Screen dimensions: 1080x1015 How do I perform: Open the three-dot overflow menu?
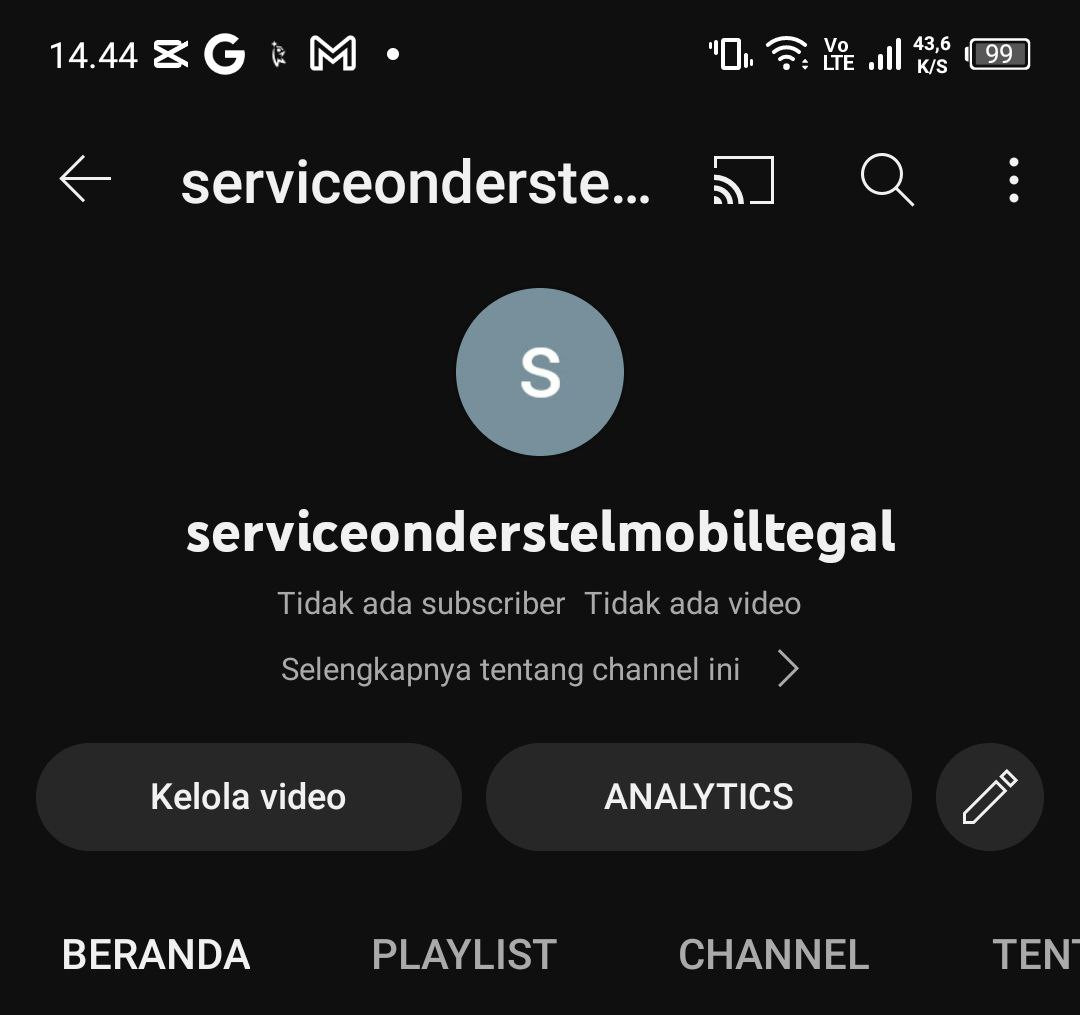pyautogui.click(x=1014, y=181)
